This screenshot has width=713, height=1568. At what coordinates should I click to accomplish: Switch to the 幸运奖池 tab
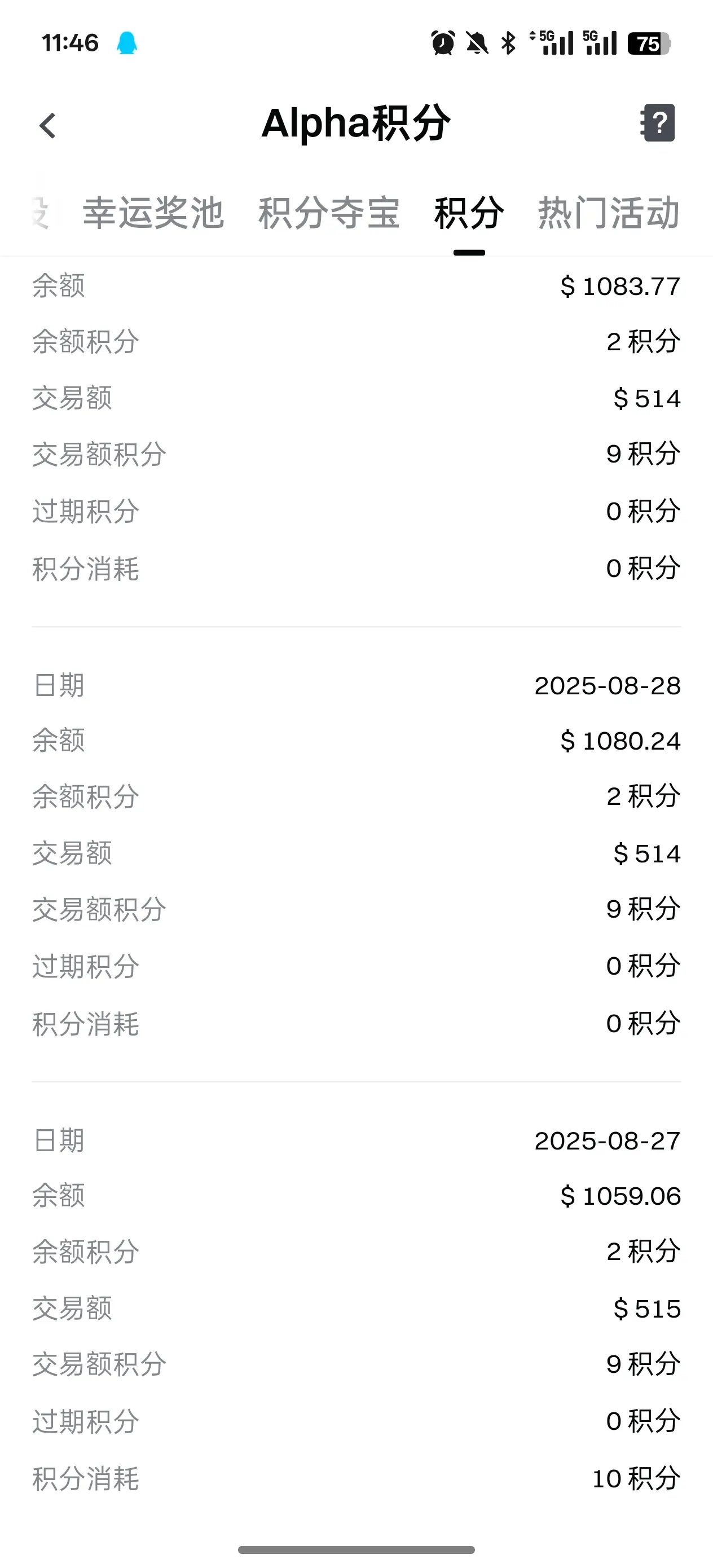(x=153, y=213)
